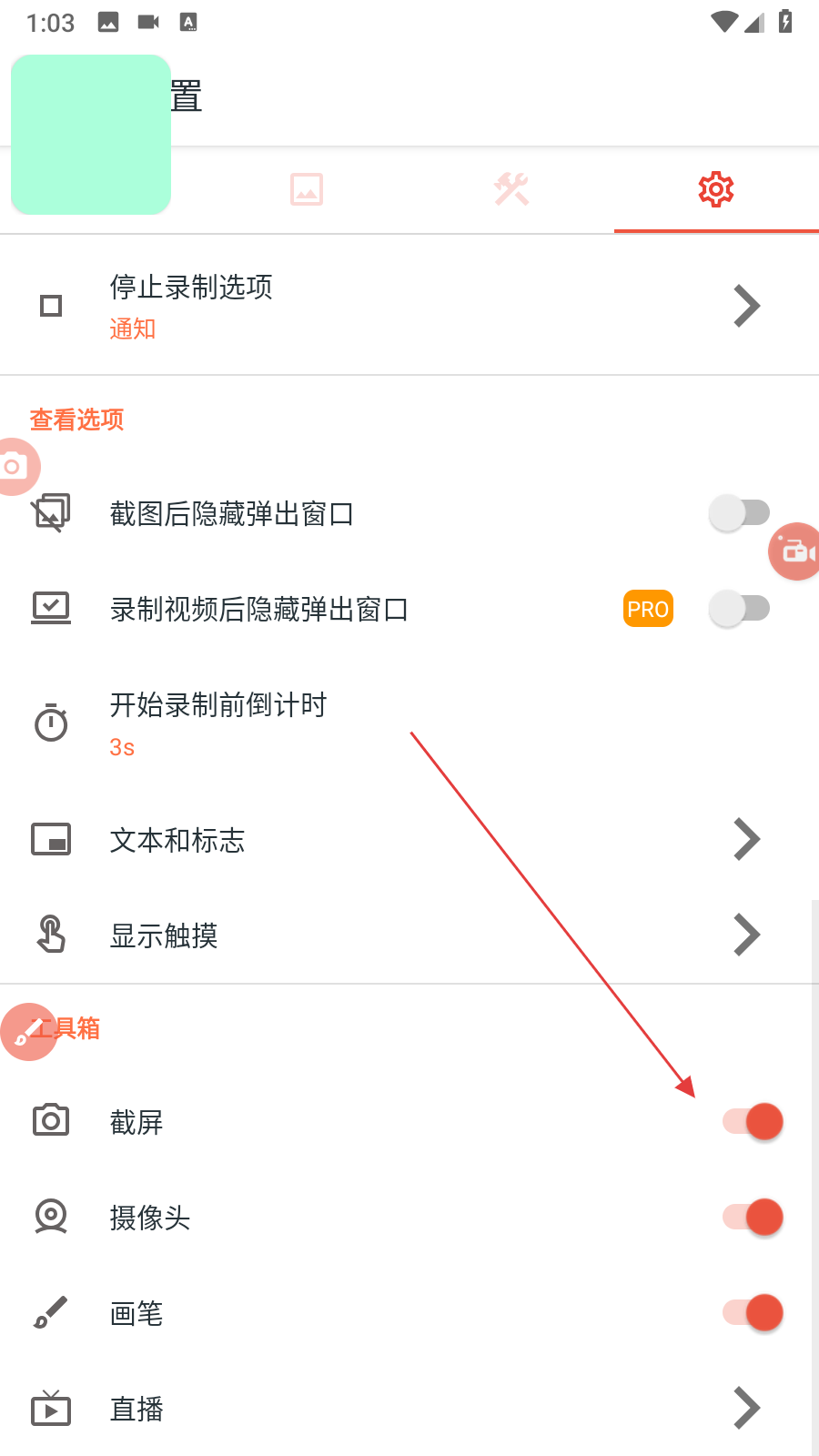Tap the floating video recorder button

coord(795,551)
